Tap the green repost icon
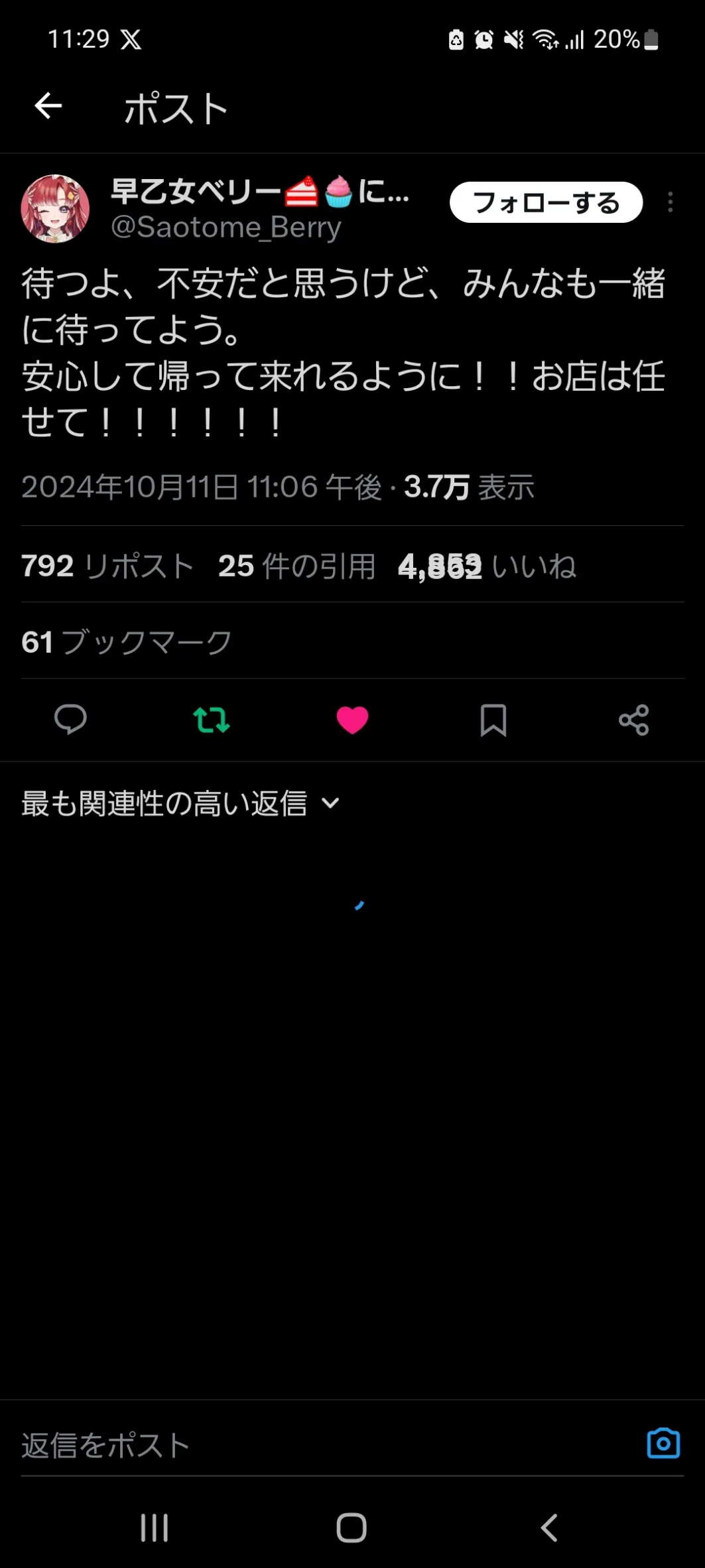The width and height of the screenshot is (705, 1568). tap(211, 720)
